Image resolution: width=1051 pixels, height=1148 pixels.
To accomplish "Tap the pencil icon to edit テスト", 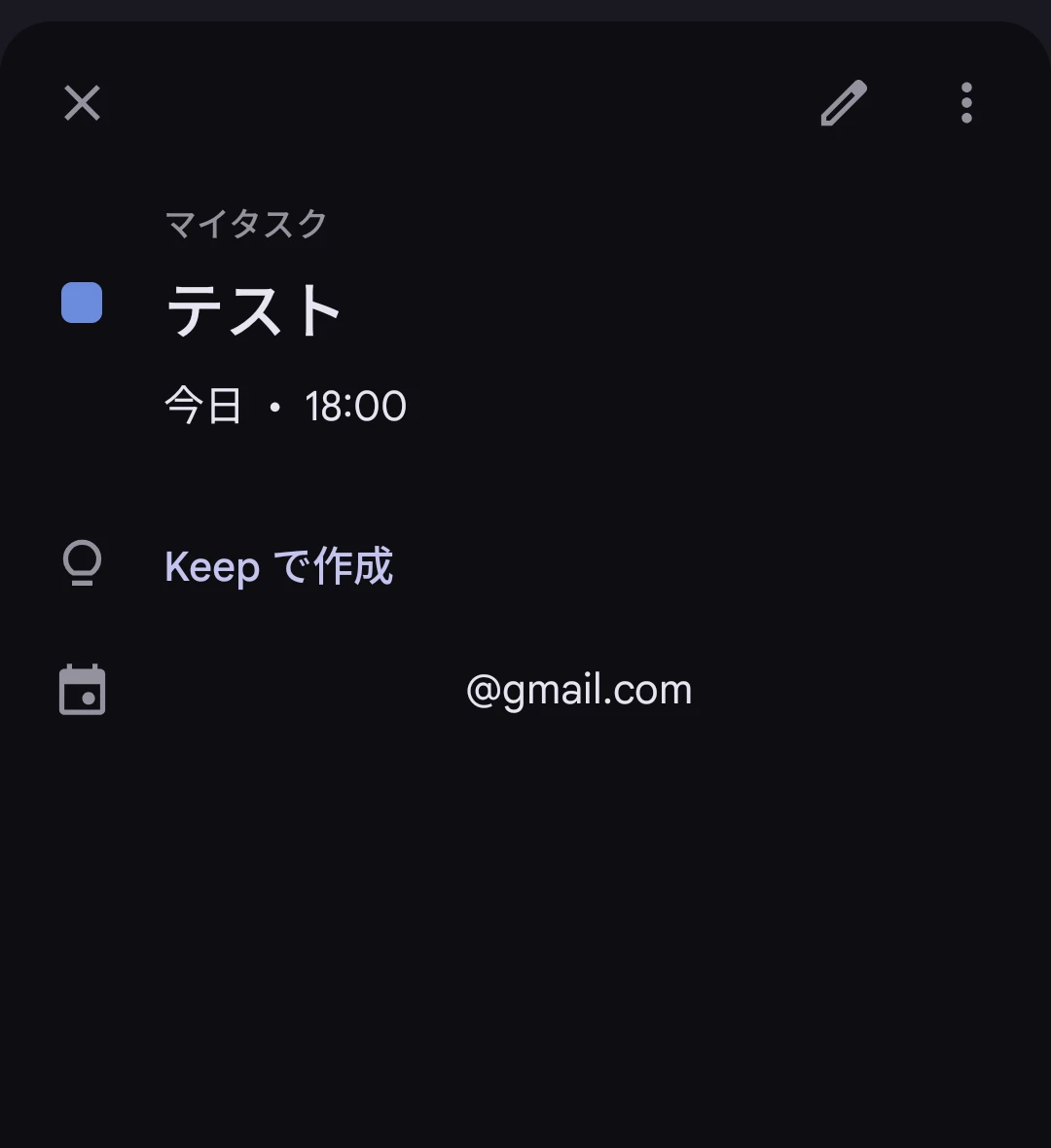I will click(843, 103).
